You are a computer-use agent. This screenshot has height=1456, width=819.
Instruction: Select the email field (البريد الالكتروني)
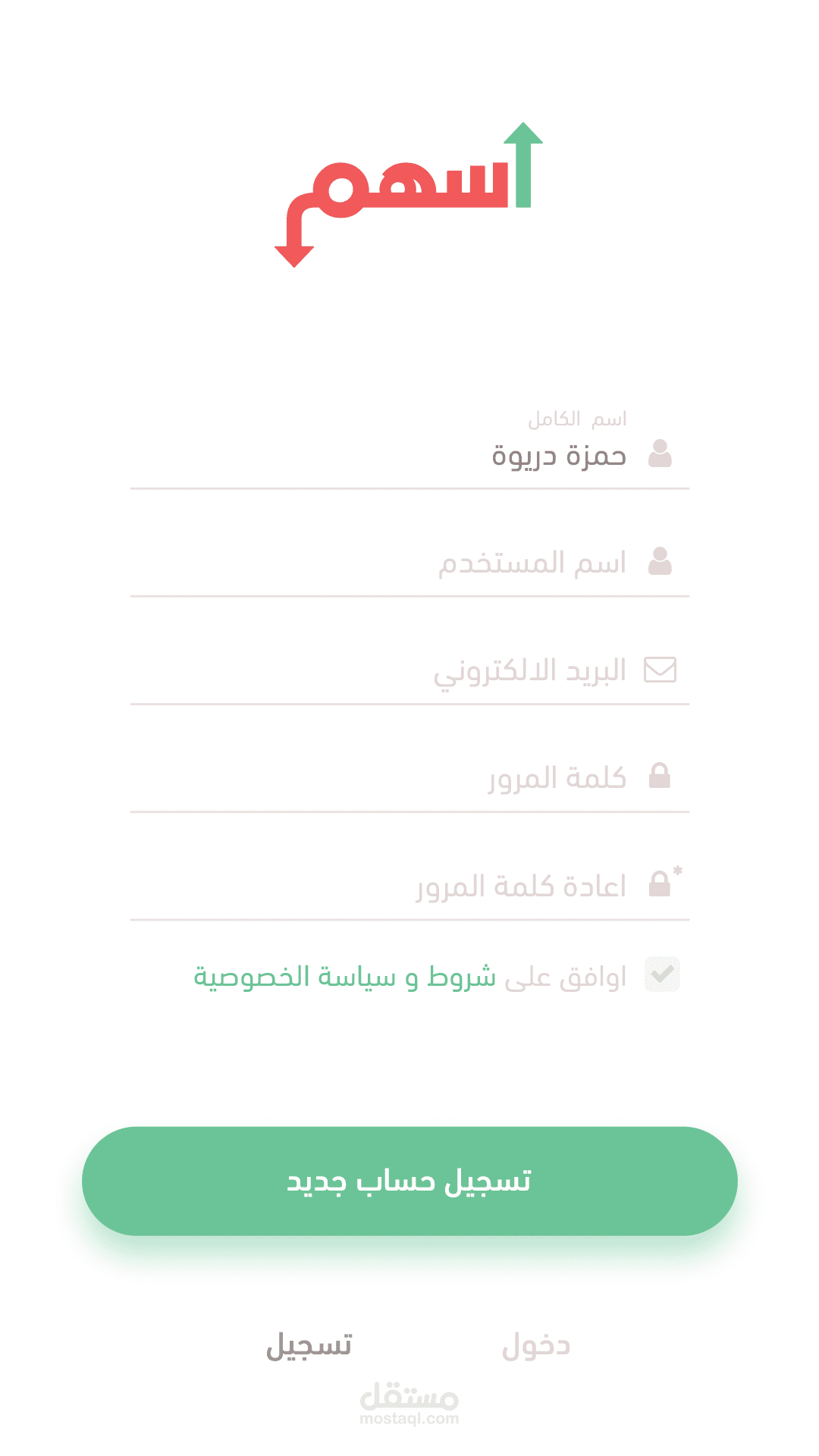pyautogui.click(x=409, y=671)
